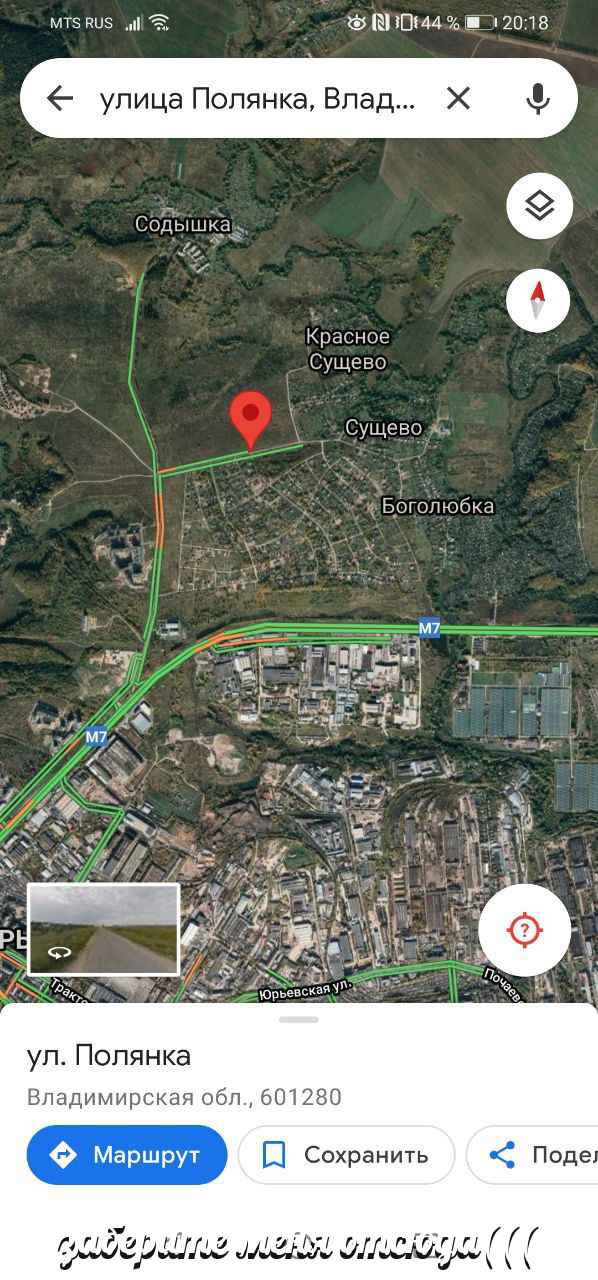Open the Street View thumbnail
The width and height of the screenshot is (598, 1280).
point(104,929)
